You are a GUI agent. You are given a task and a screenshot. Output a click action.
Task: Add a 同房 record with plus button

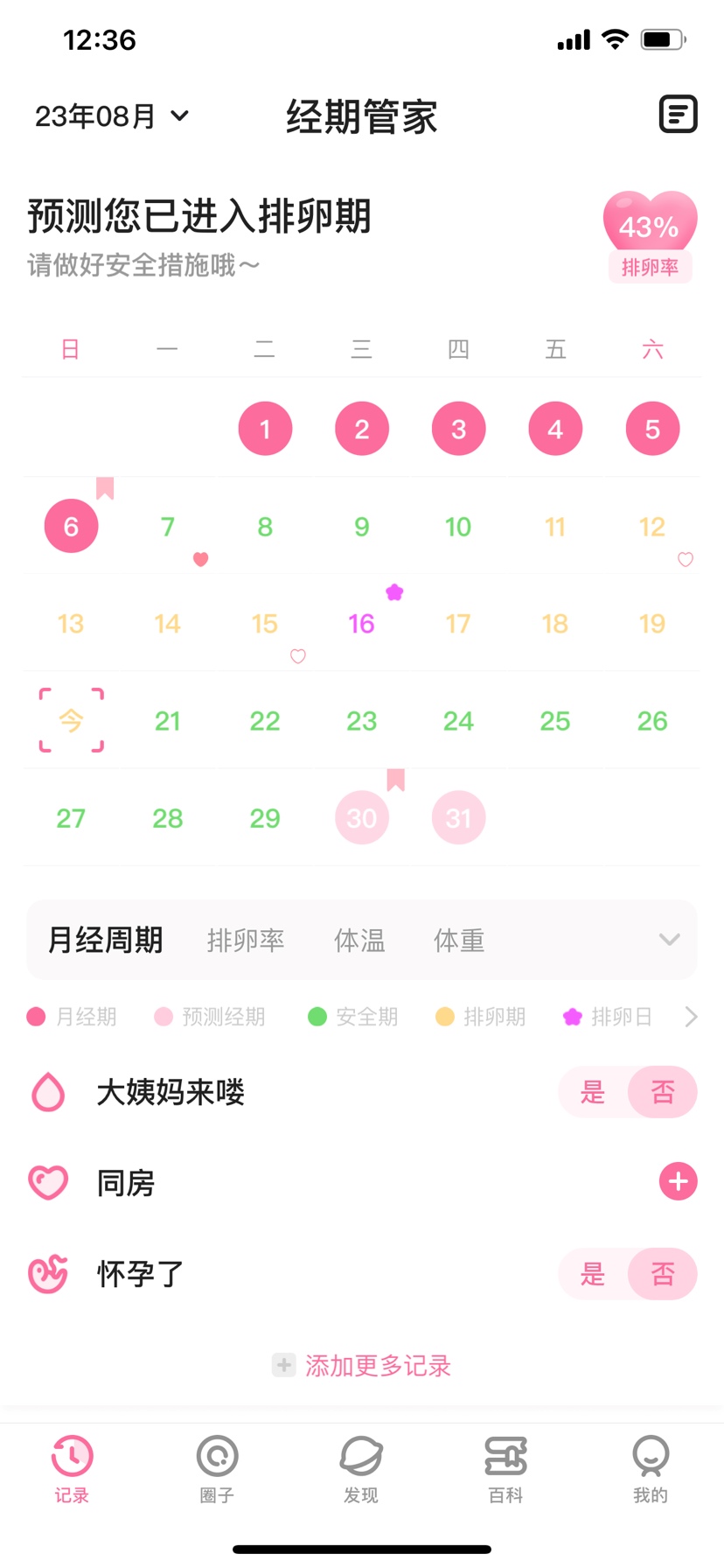(x=678, y=1181)
